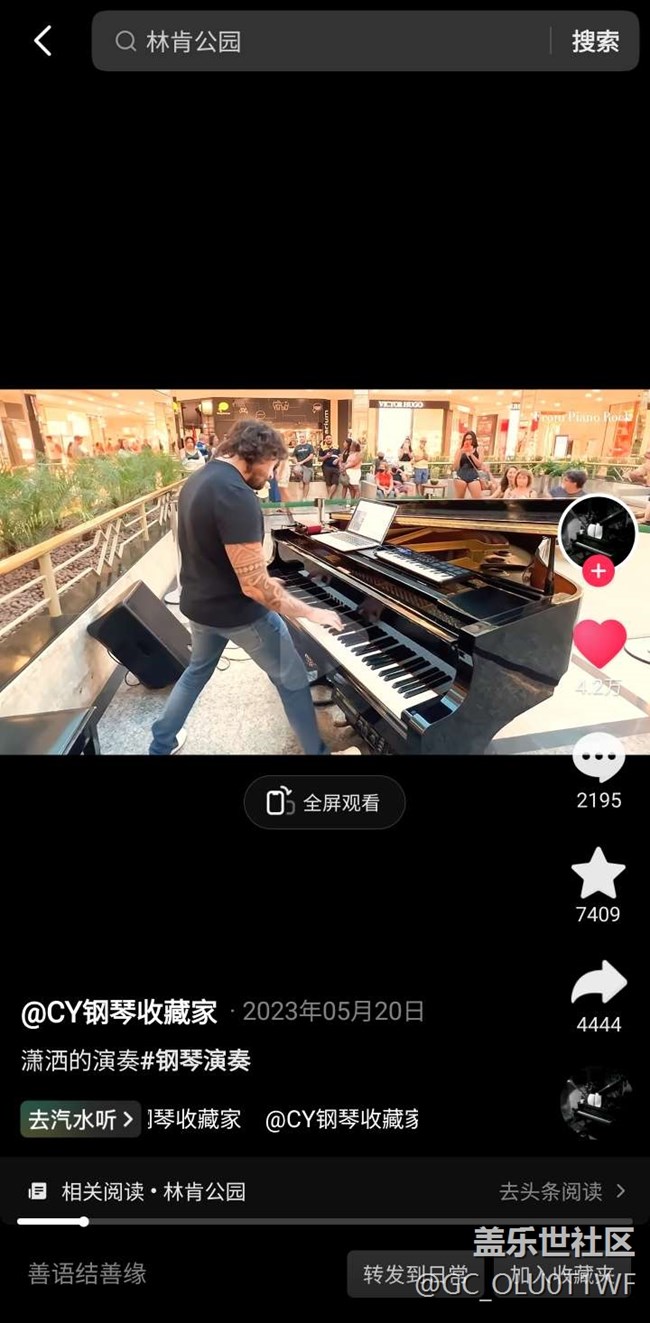
Task: Tap 去汽水听 music button
Action: (80, 1119)
